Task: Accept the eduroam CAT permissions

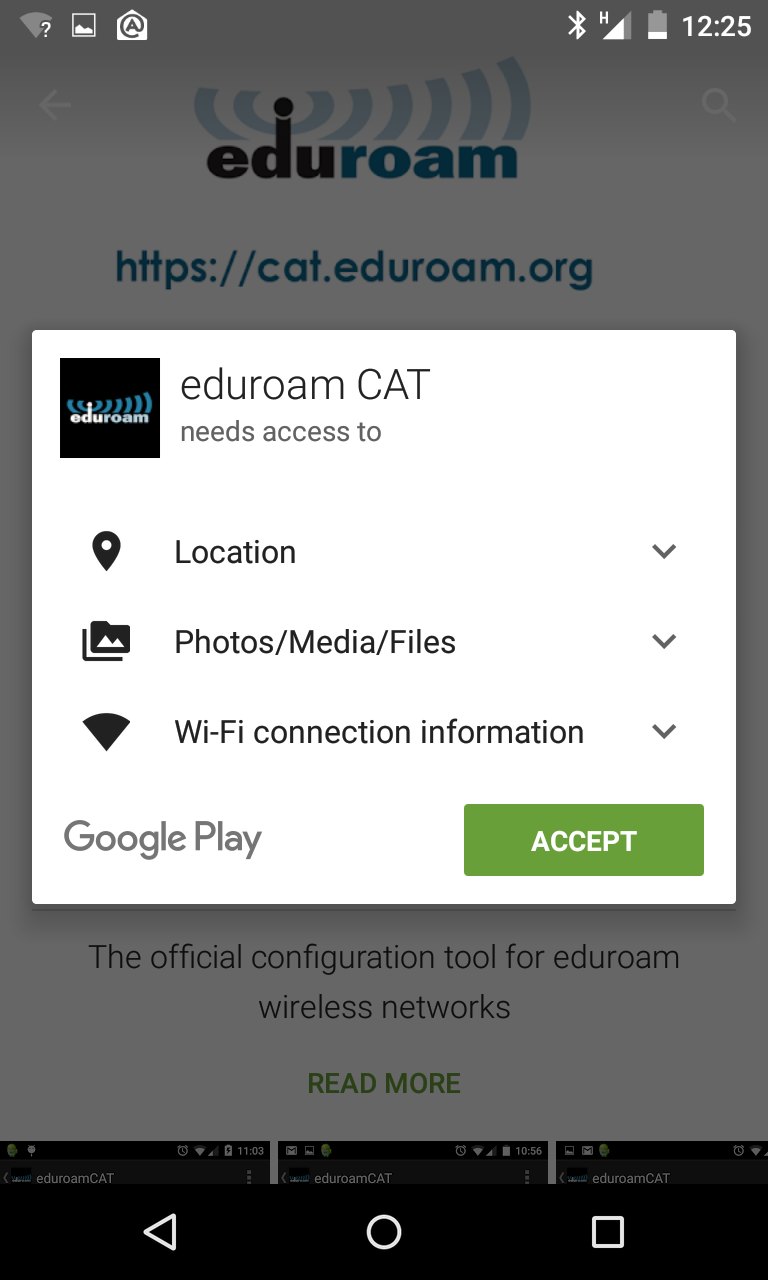Action: pyautogui.click(x=584, y=840)
